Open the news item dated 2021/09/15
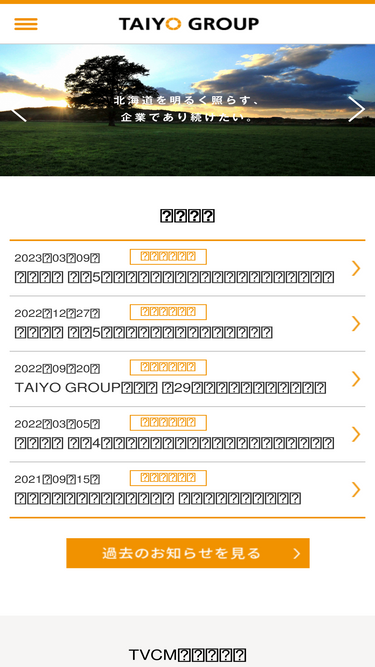The image size is (375, 667). [188, 490]
